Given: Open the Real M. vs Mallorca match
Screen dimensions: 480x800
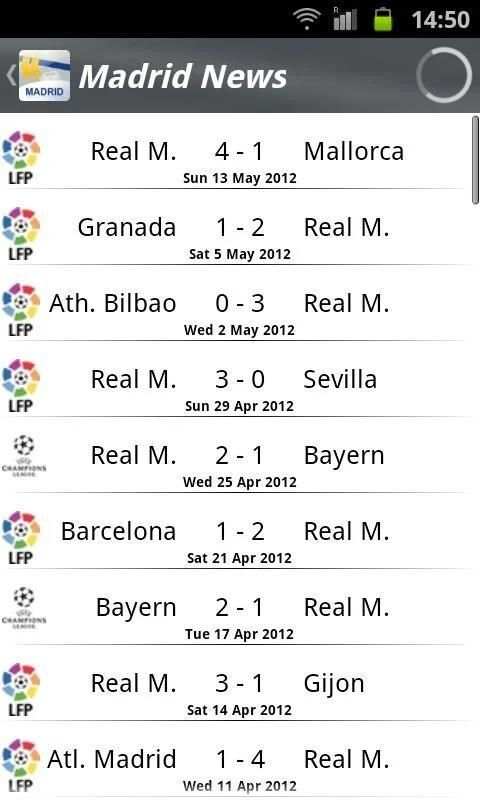Looking at the screenshot, I should coord(235,151).
